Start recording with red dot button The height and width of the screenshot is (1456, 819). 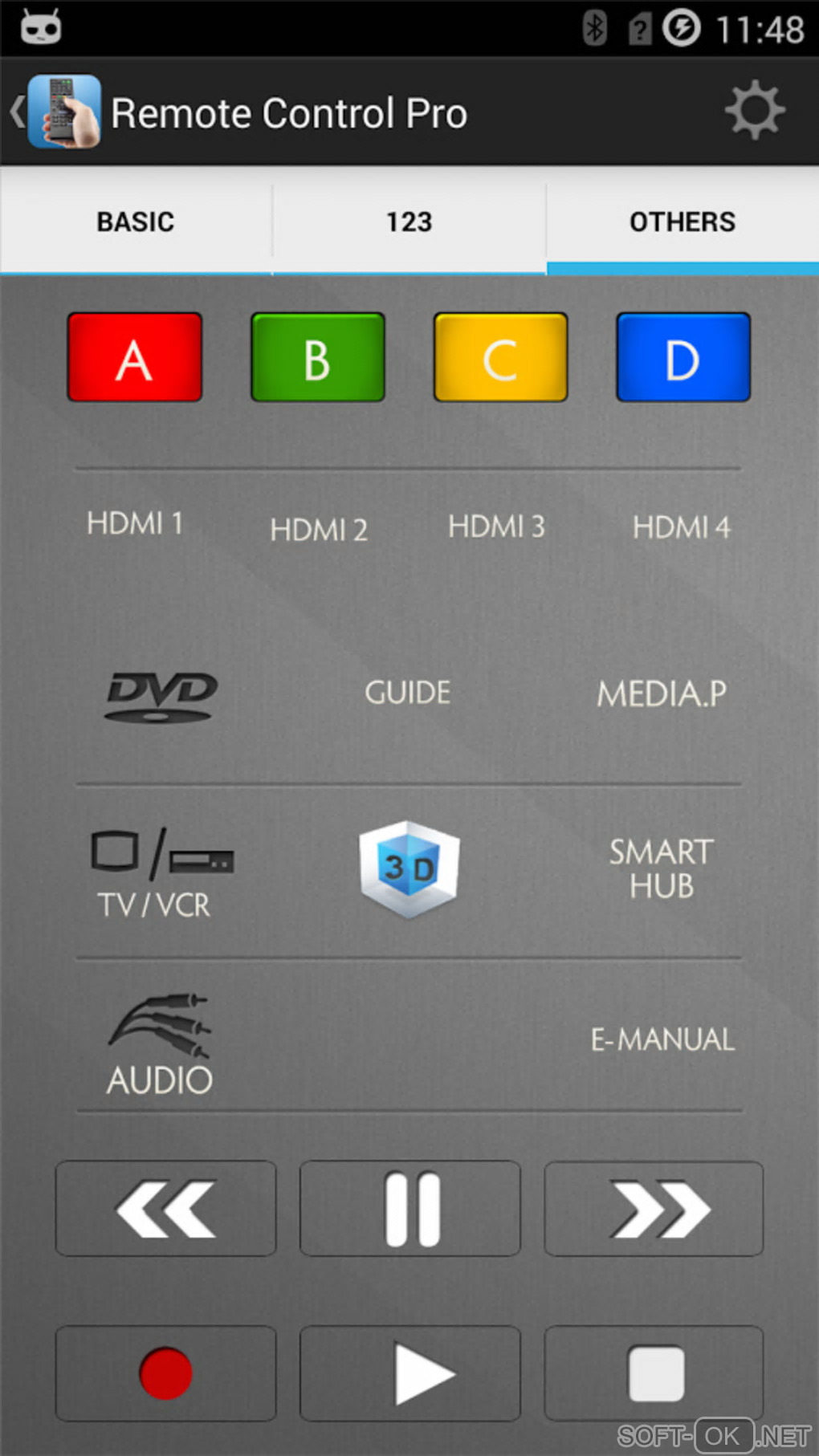(x=165, y=1373)
